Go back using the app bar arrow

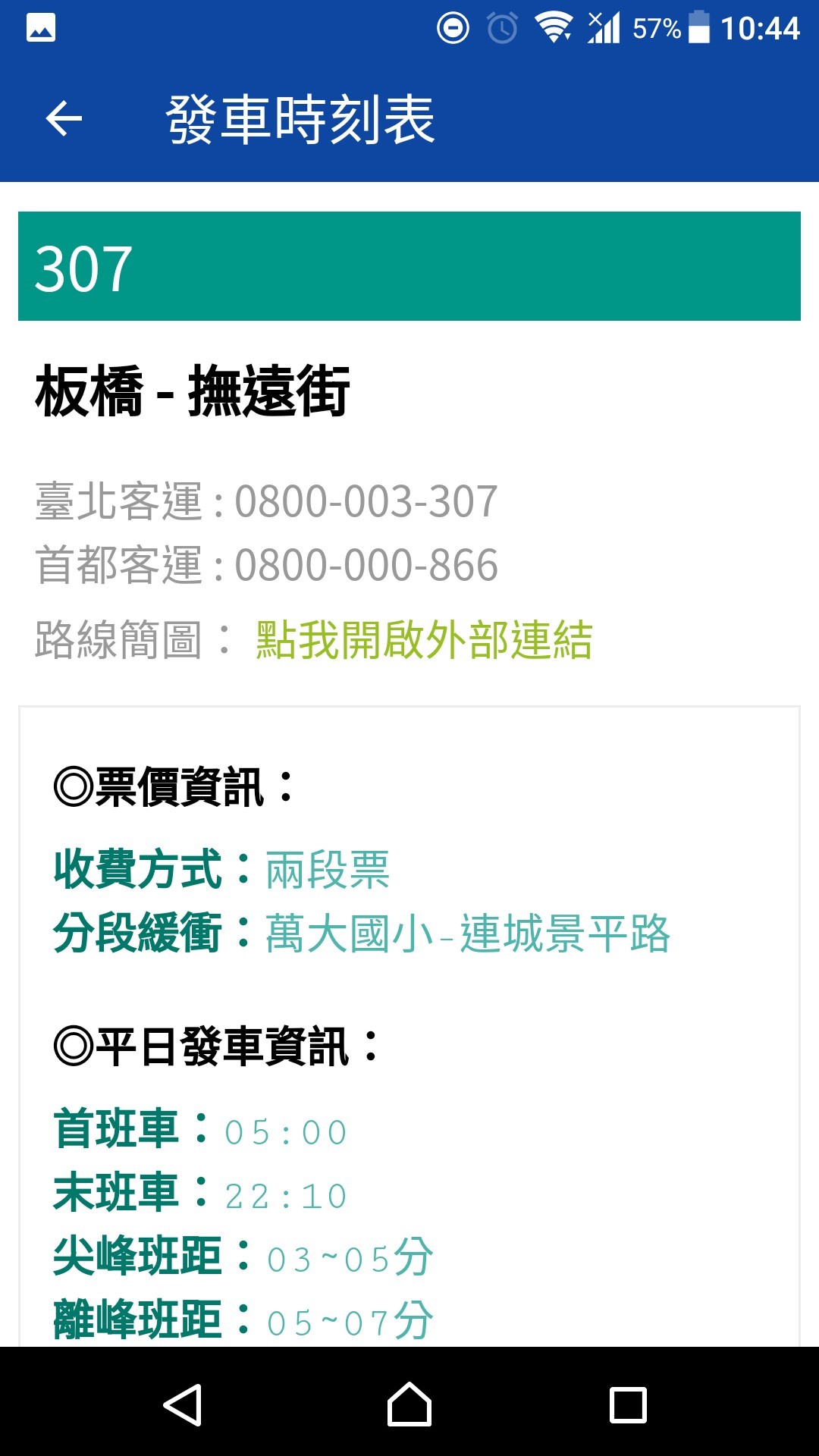click(64, 119)
